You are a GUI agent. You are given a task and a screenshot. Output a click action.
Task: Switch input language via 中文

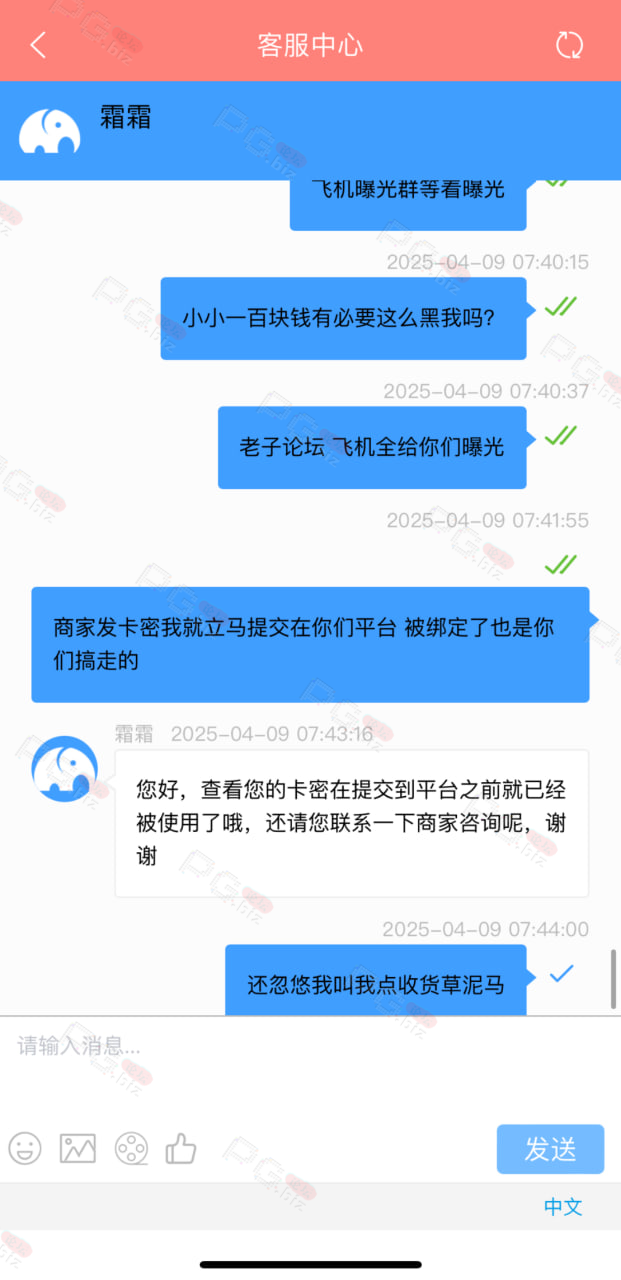[x=563, y=1207]
